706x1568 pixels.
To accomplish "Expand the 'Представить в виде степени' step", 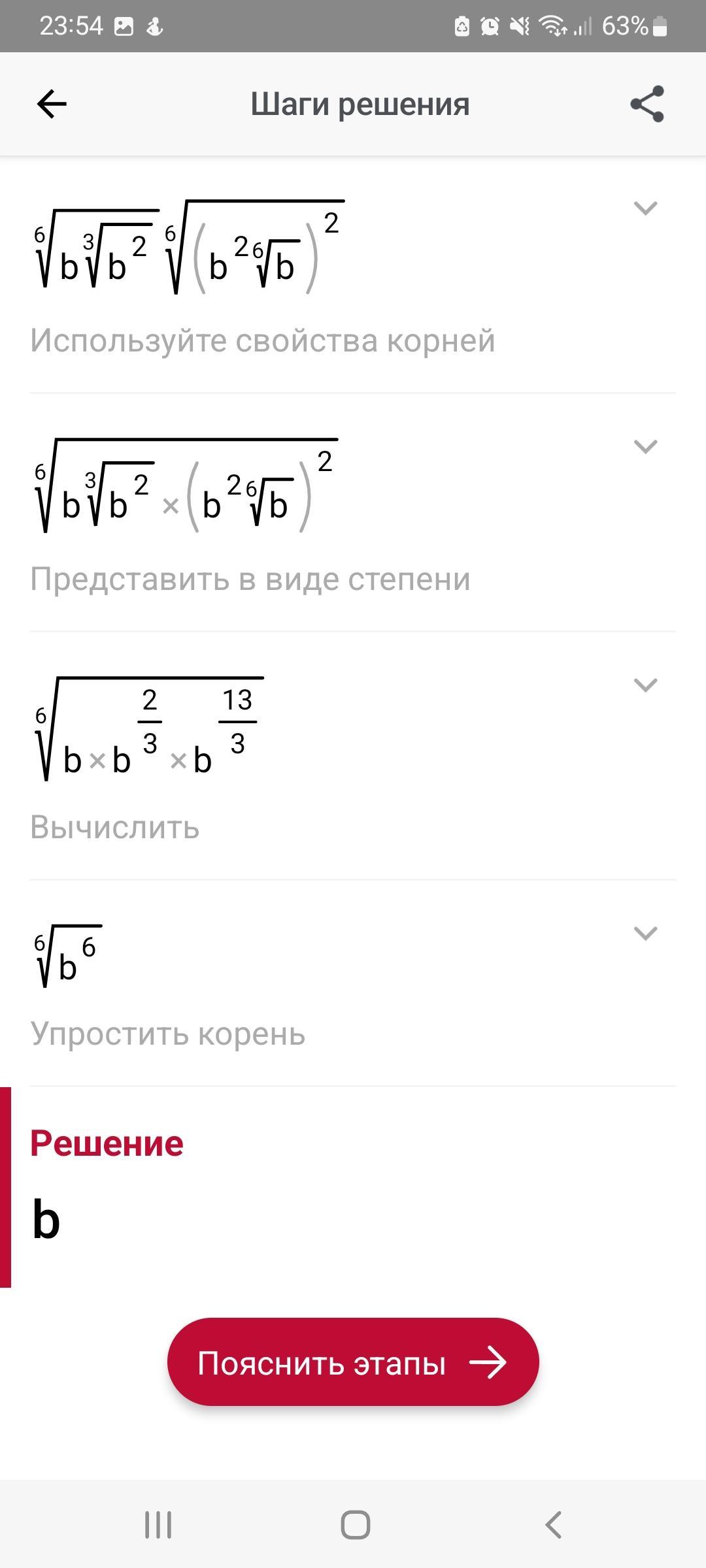I will click(x=645, y=447).
